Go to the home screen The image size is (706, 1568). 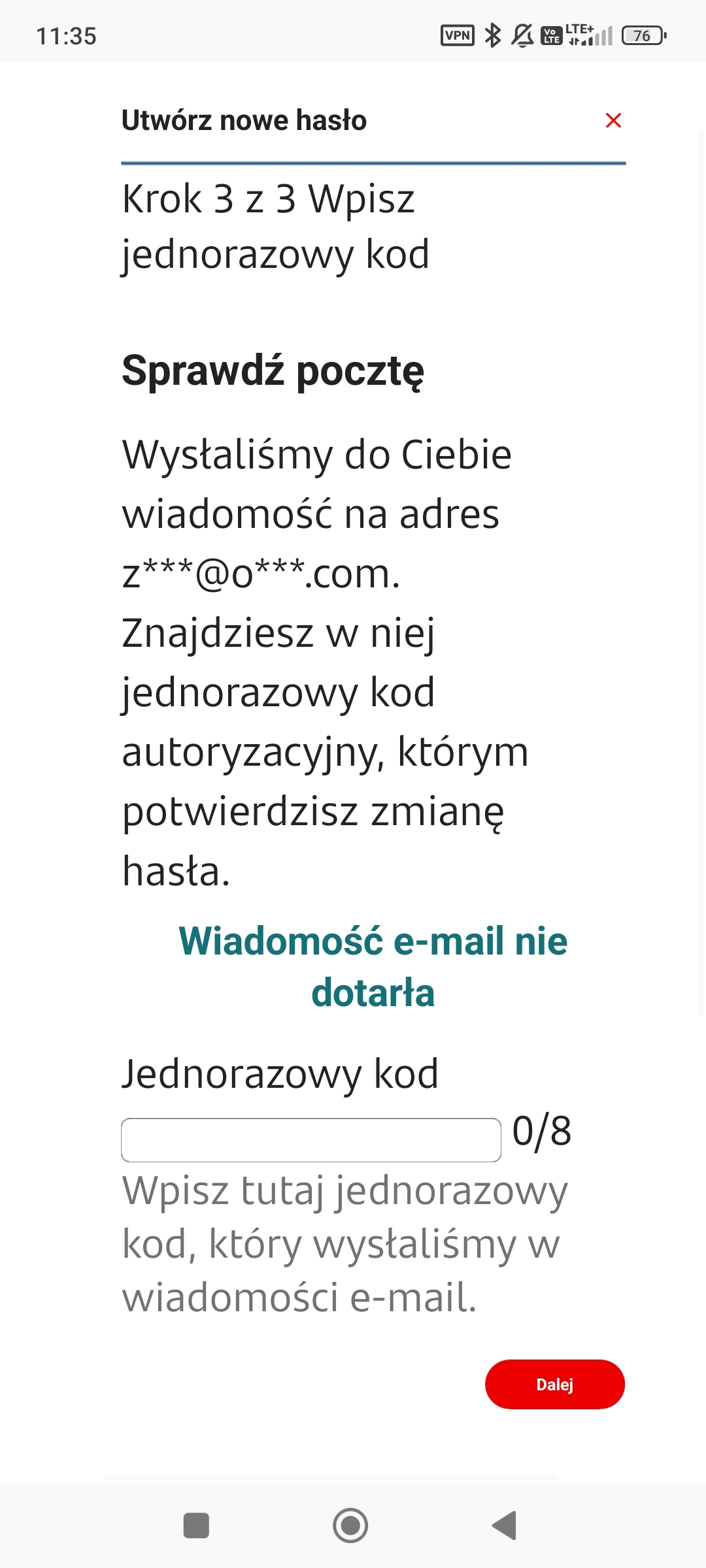click(x=350, y=1526)
